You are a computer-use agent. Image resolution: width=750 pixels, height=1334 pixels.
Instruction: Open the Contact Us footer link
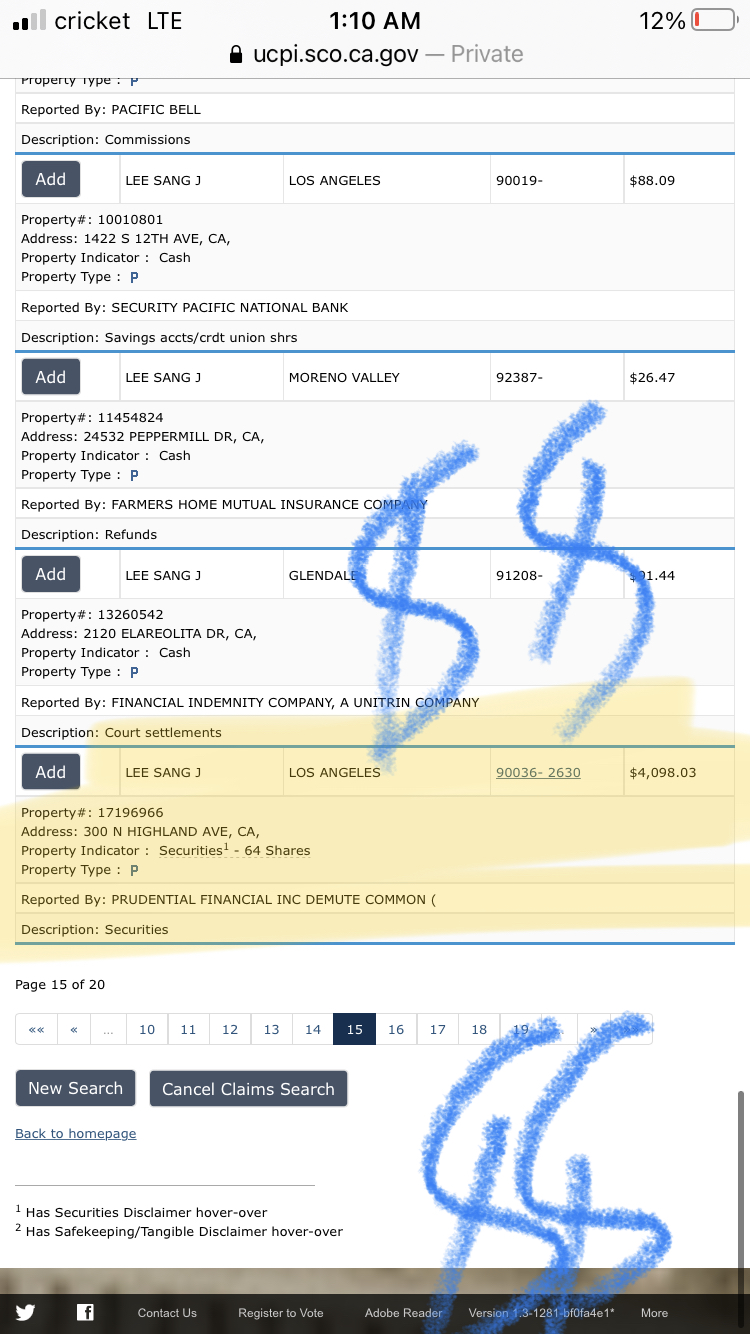click(x=167, y=1312)
